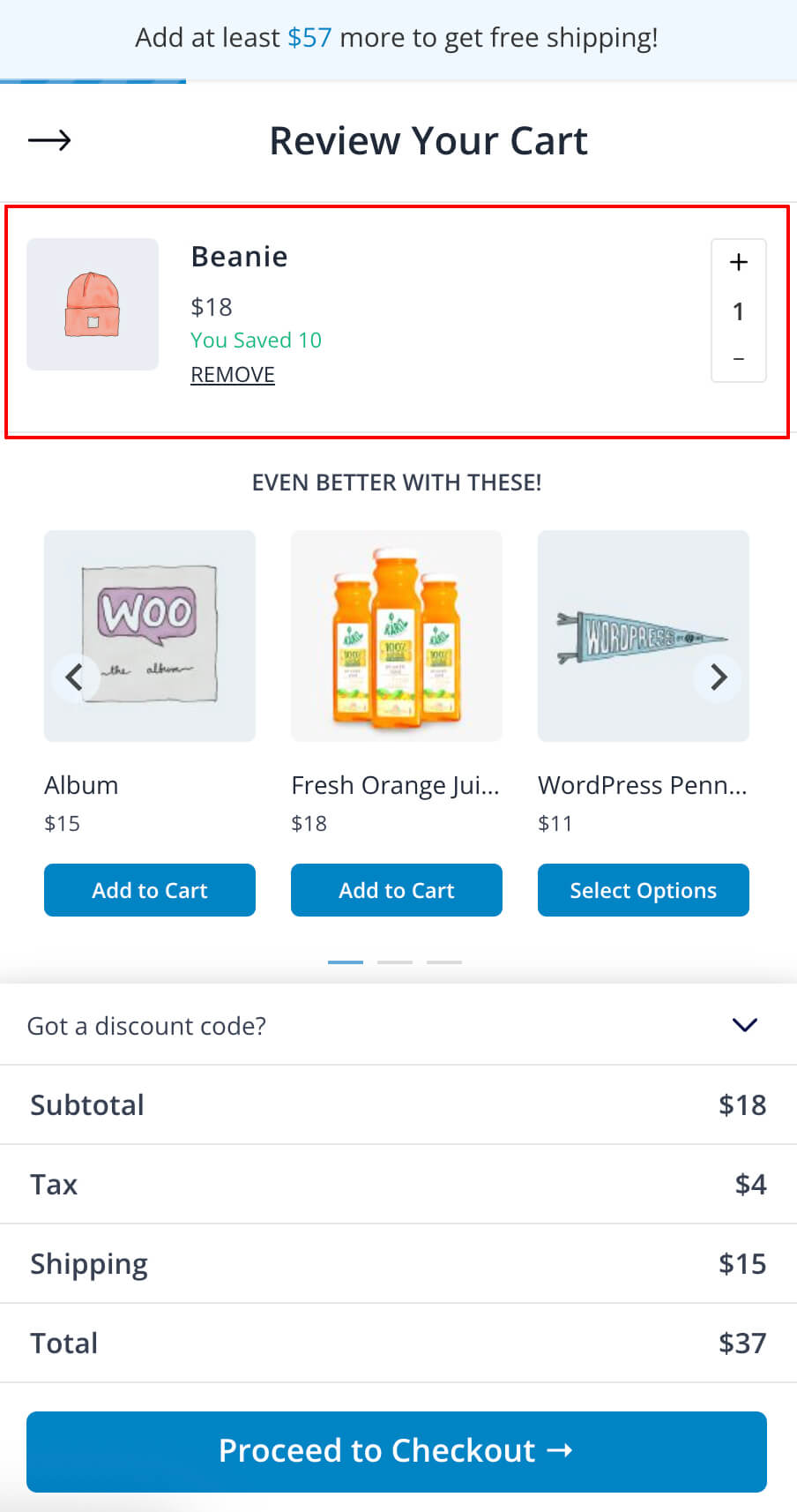The image size is (797, 1512).
Task: Show next recommended products
Action: click(x=719, y=677)
